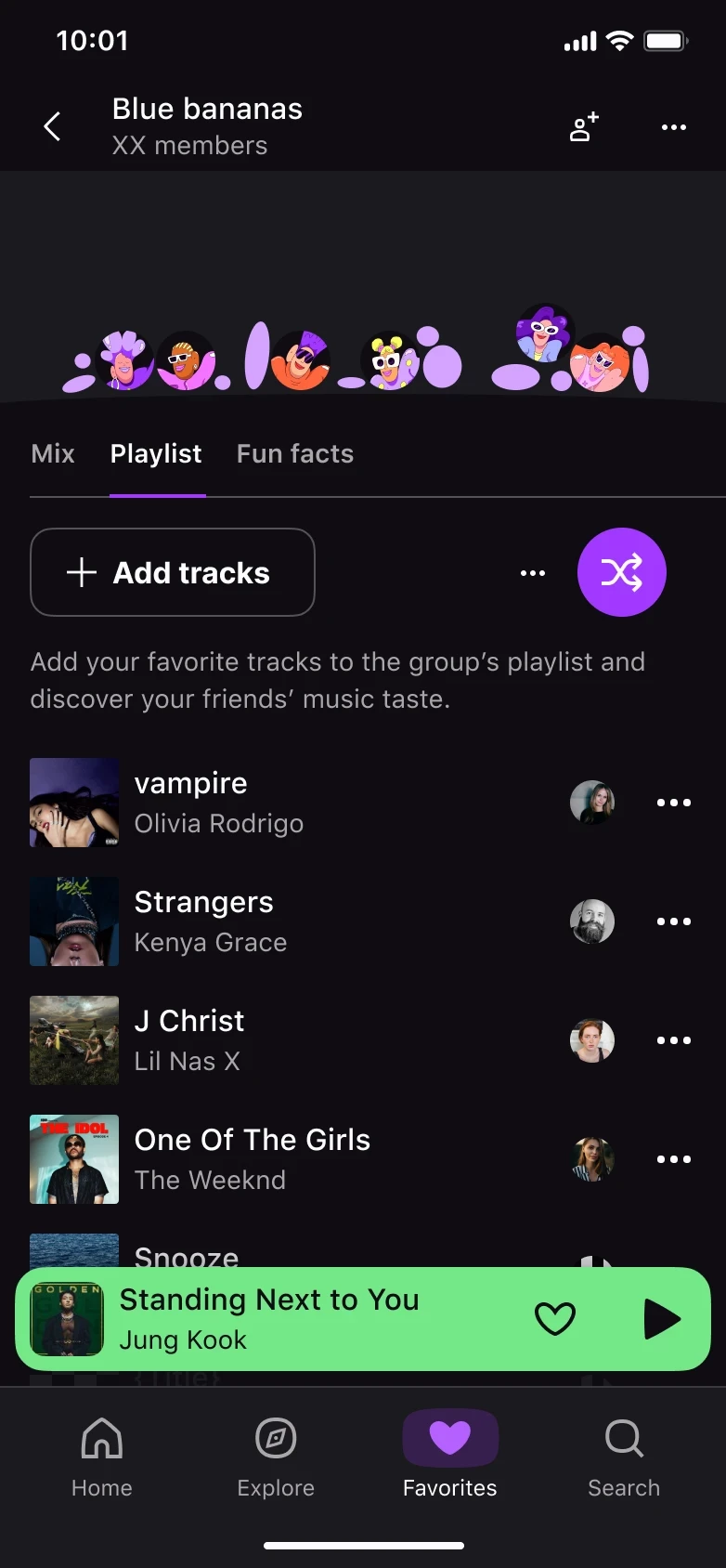Open more options for One Of The Girls
Viewport: 726px width, 1568px height.
673,1159
